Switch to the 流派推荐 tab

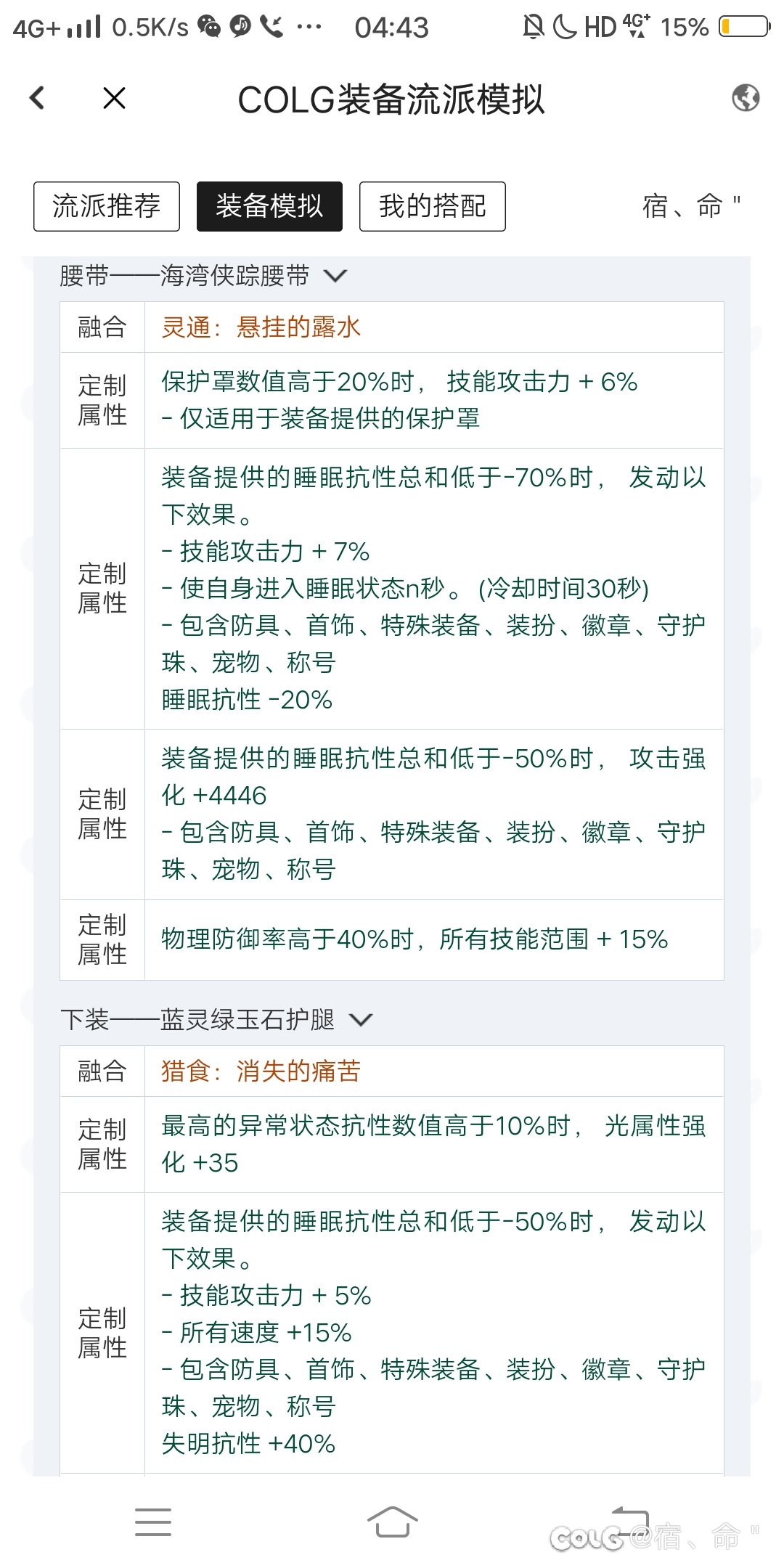click(107, 206)
